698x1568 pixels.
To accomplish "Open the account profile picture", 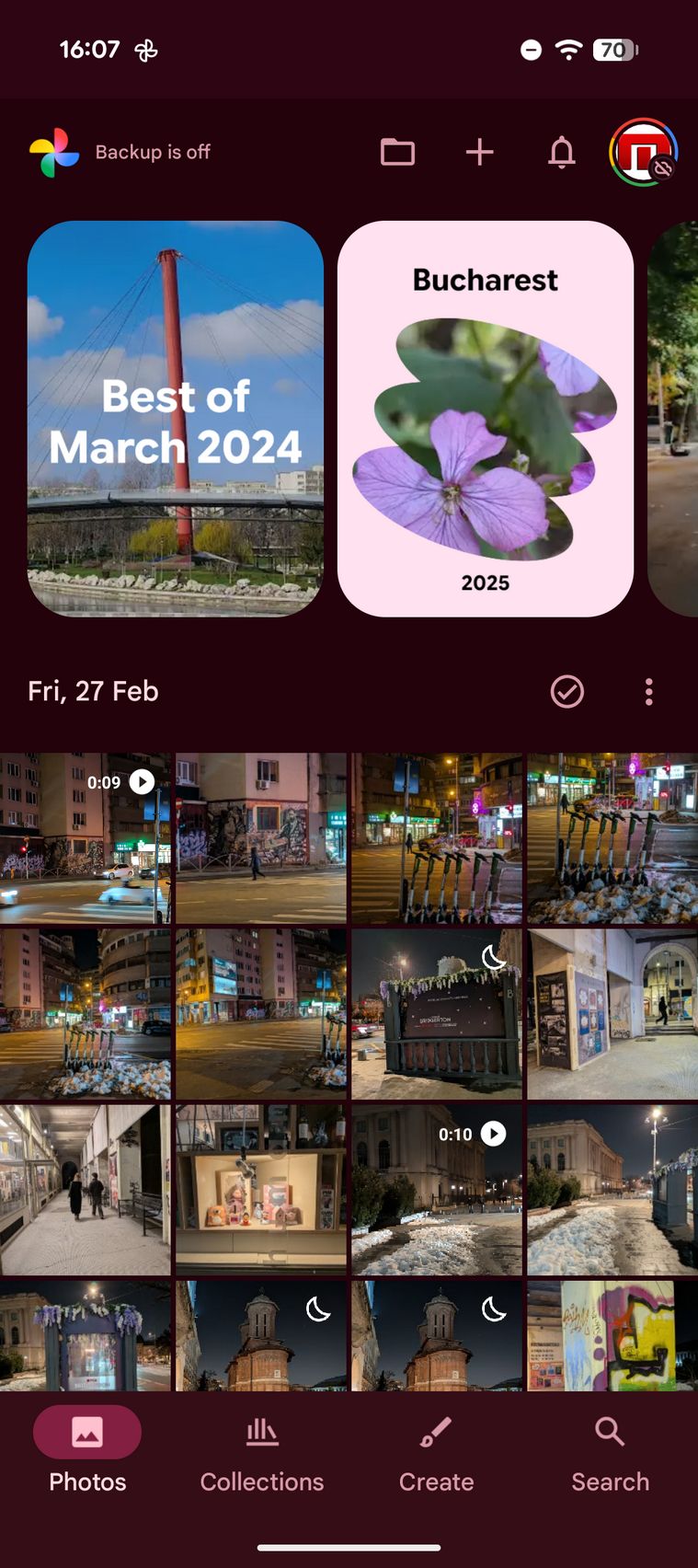I will [643, 152].
